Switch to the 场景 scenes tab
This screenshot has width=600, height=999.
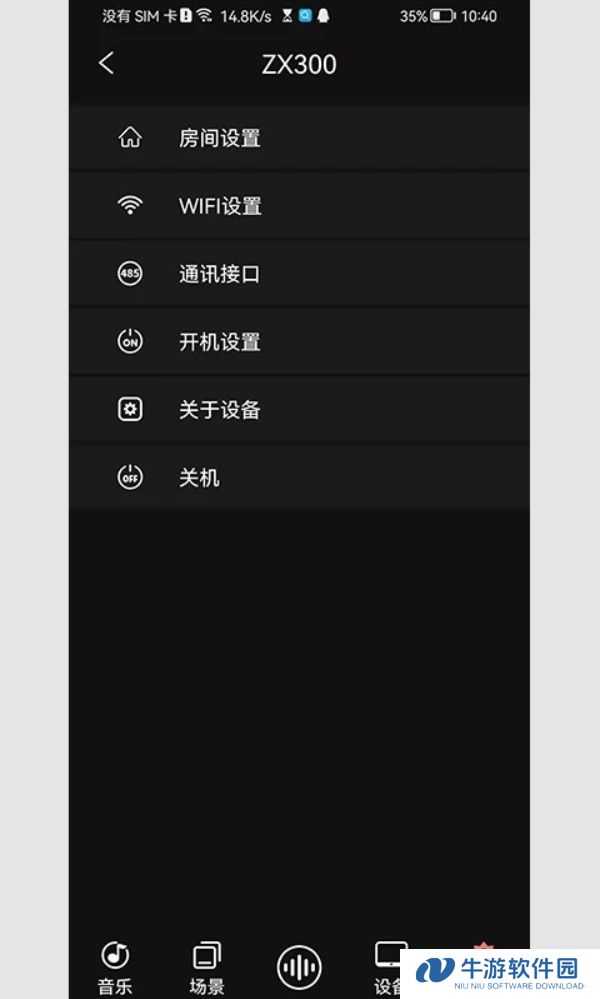pos(207,968)
